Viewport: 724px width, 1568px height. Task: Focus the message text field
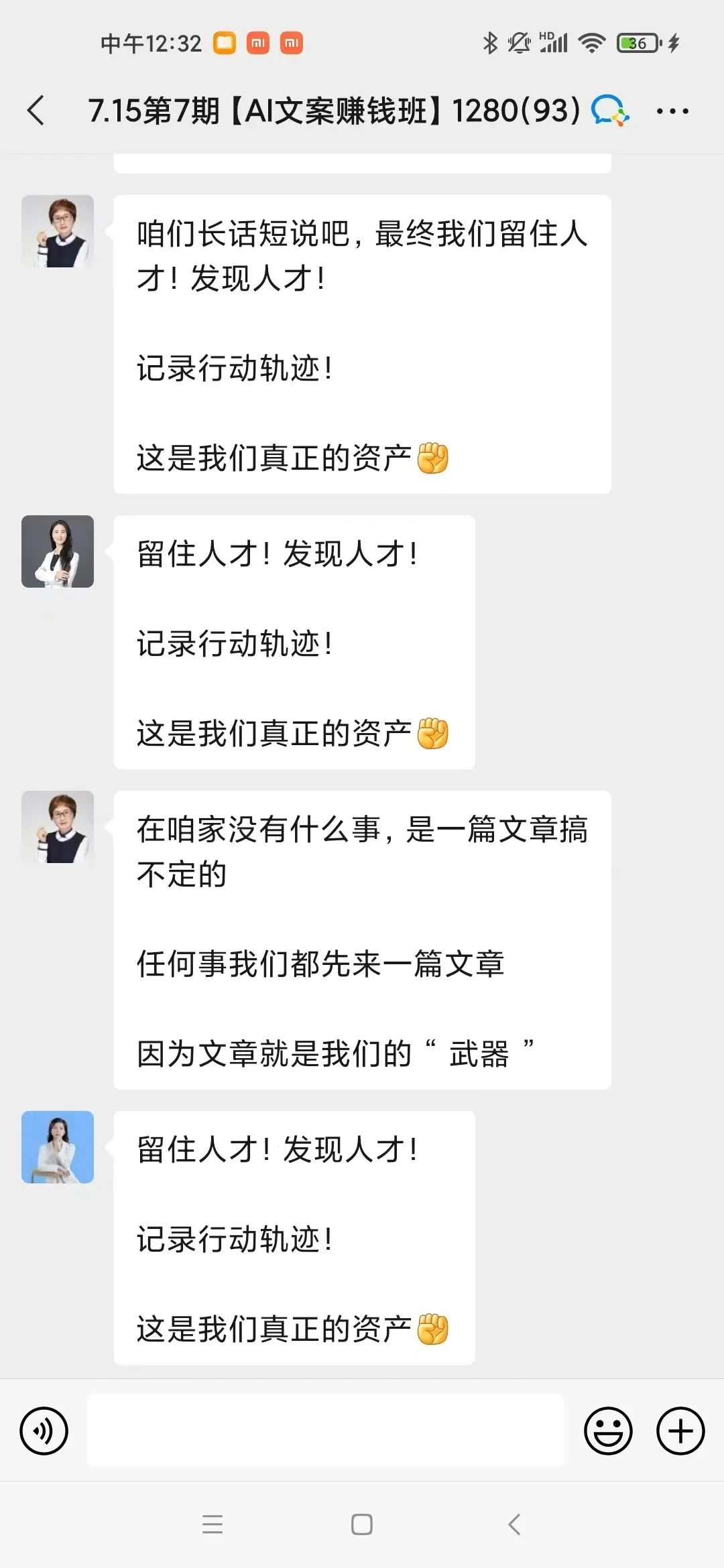point(326,1430)
